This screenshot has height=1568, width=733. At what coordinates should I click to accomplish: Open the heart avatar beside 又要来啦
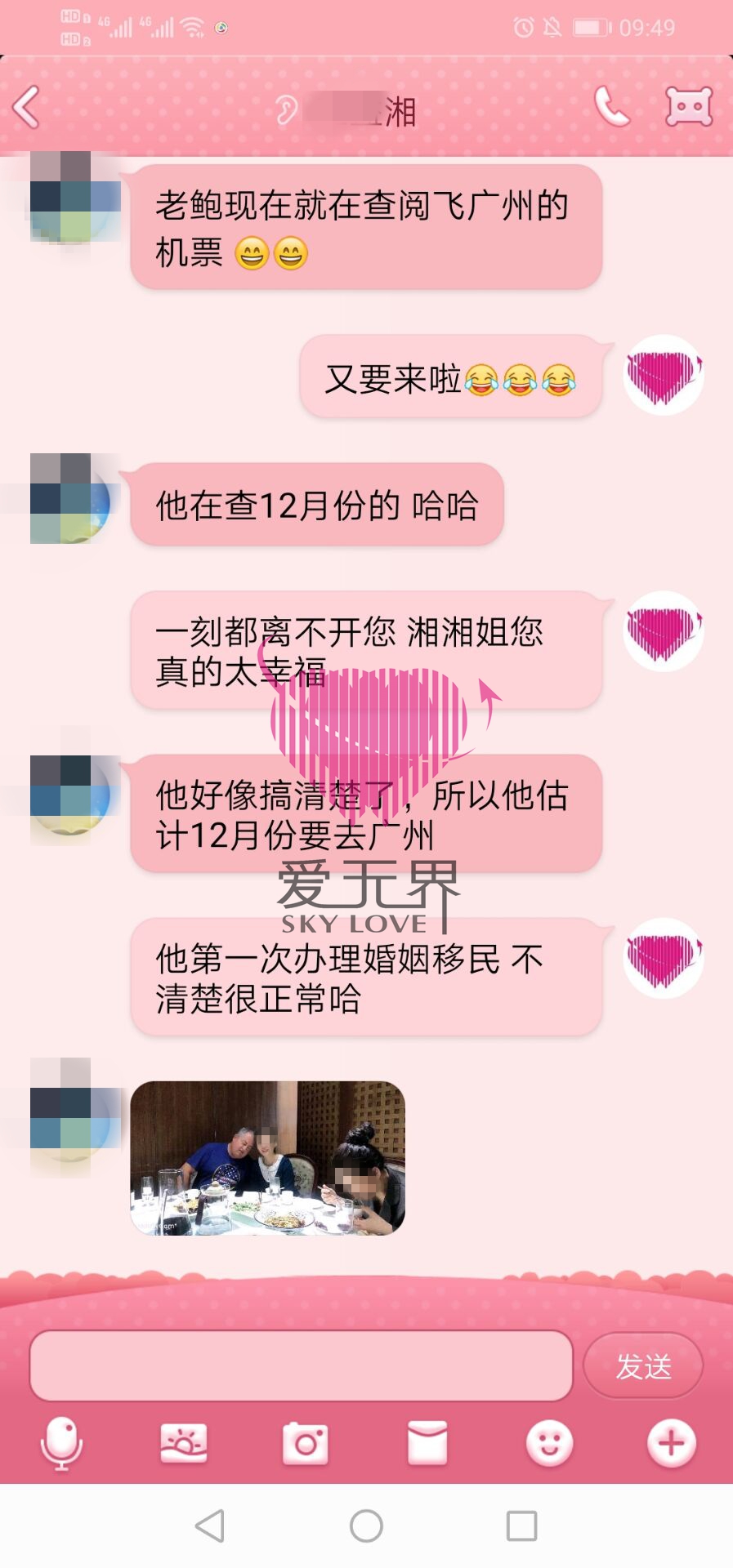(x=663, y=376)
